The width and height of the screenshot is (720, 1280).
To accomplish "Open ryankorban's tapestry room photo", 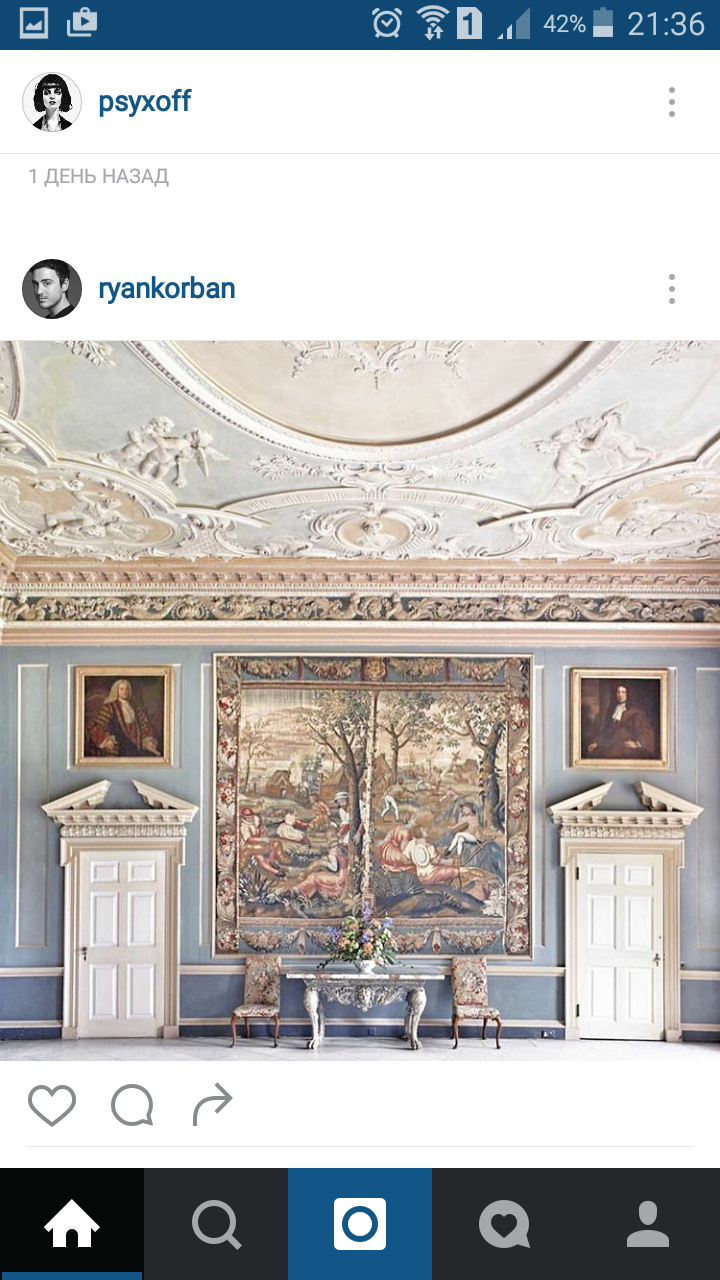I will [360, 700].
